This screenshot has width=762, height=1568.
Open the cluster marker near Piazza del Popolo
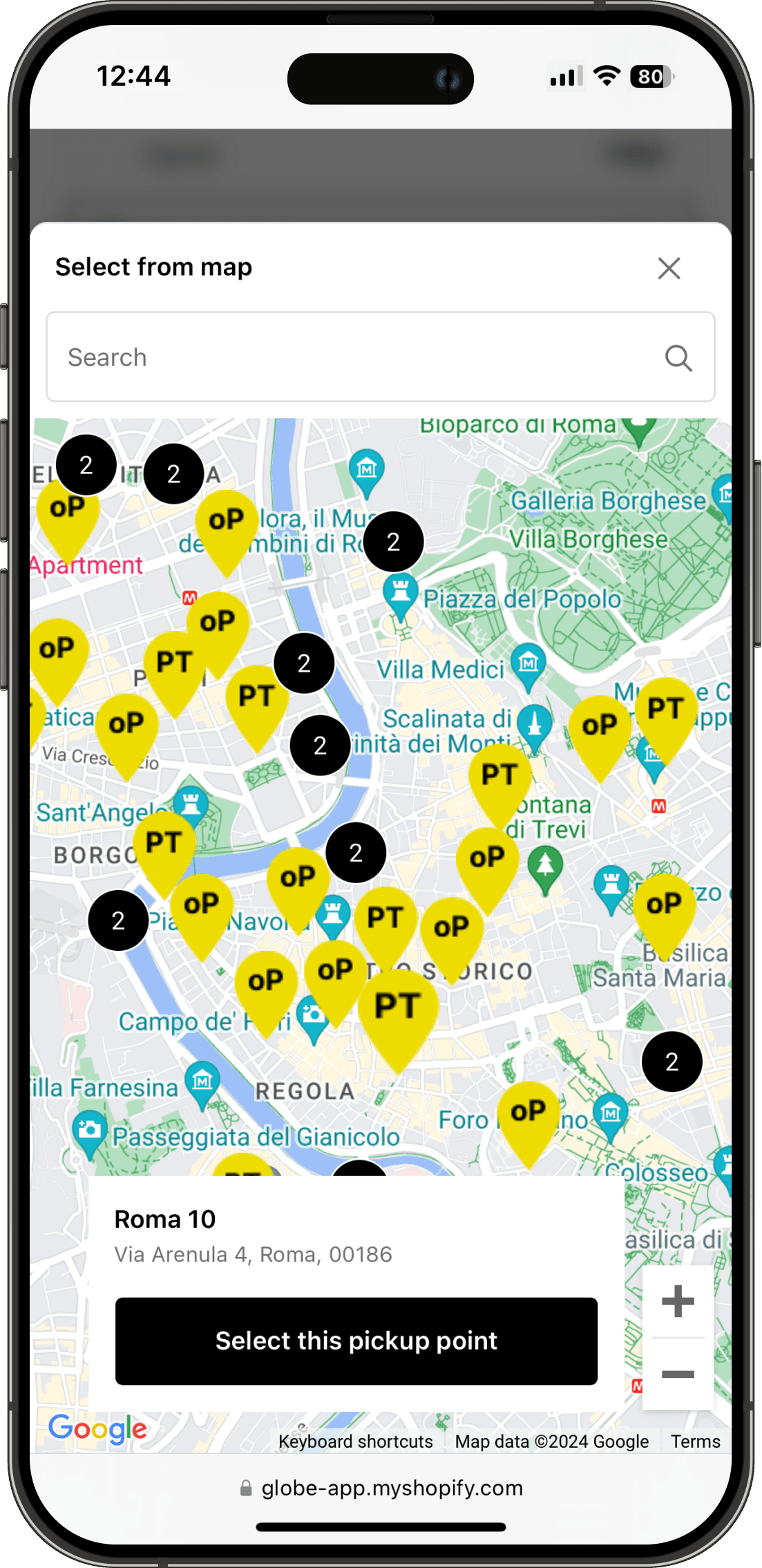(x=393, y=542)
